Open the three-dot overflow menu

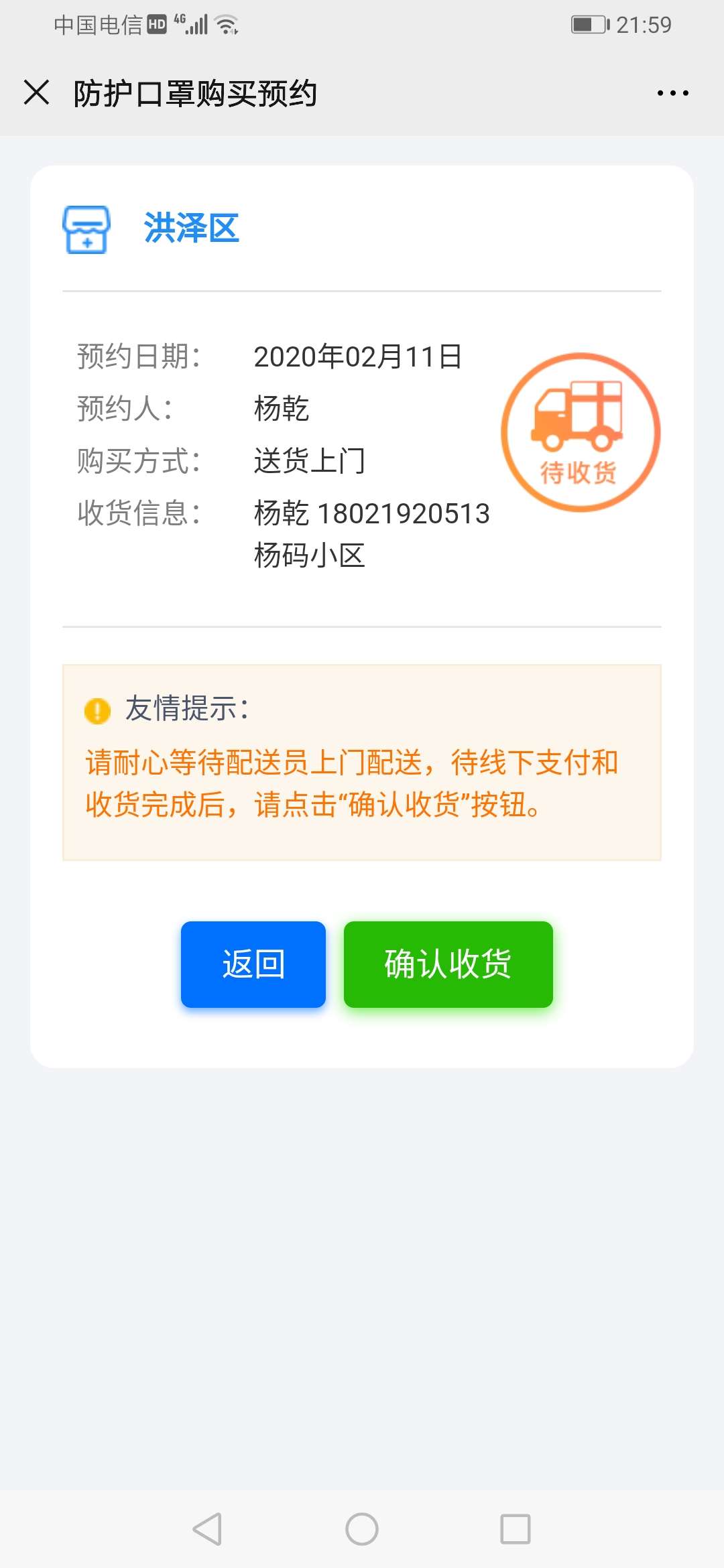(x=672, y=93)
